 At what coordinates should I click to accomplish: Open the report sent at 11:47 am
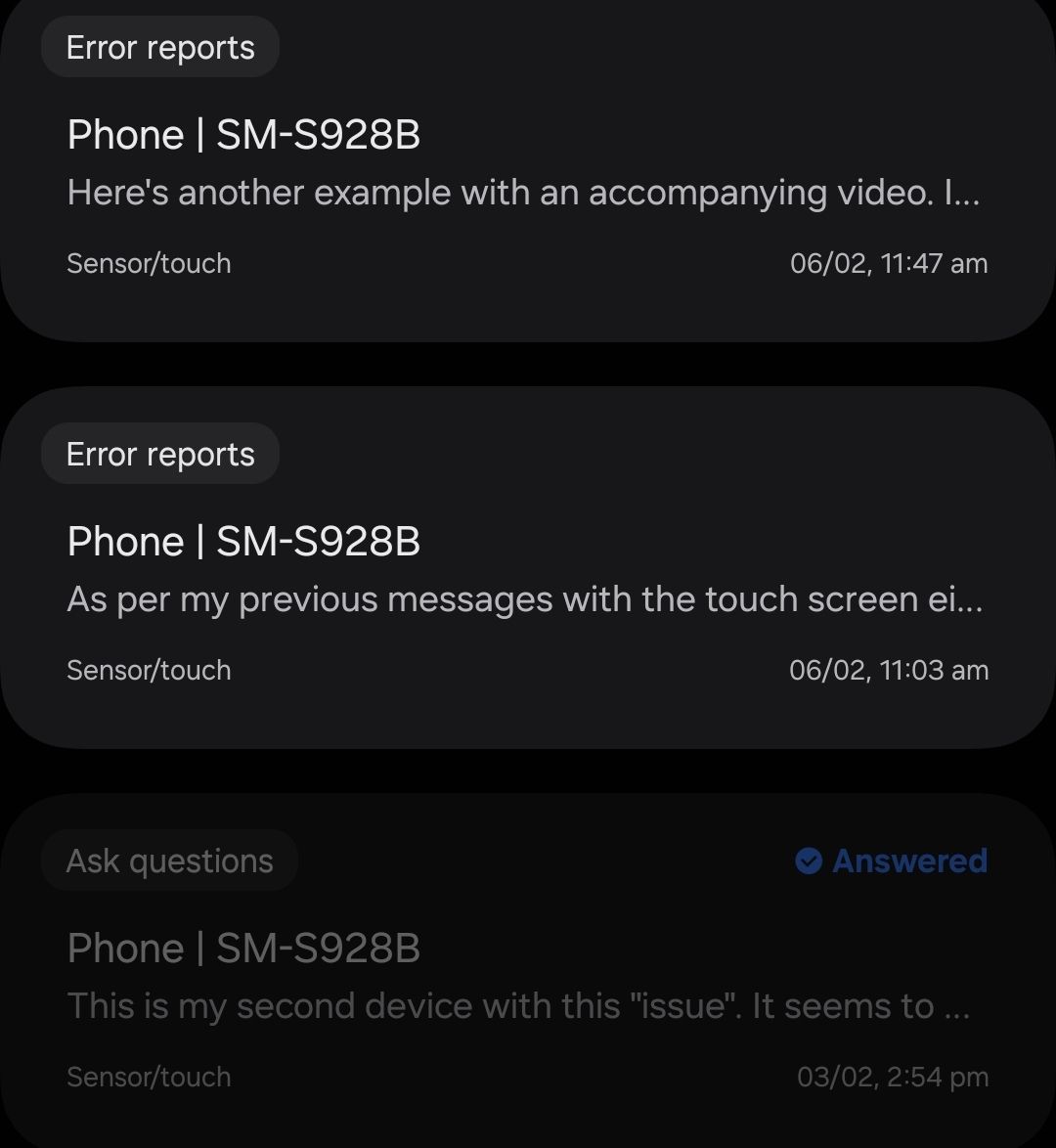528,166
